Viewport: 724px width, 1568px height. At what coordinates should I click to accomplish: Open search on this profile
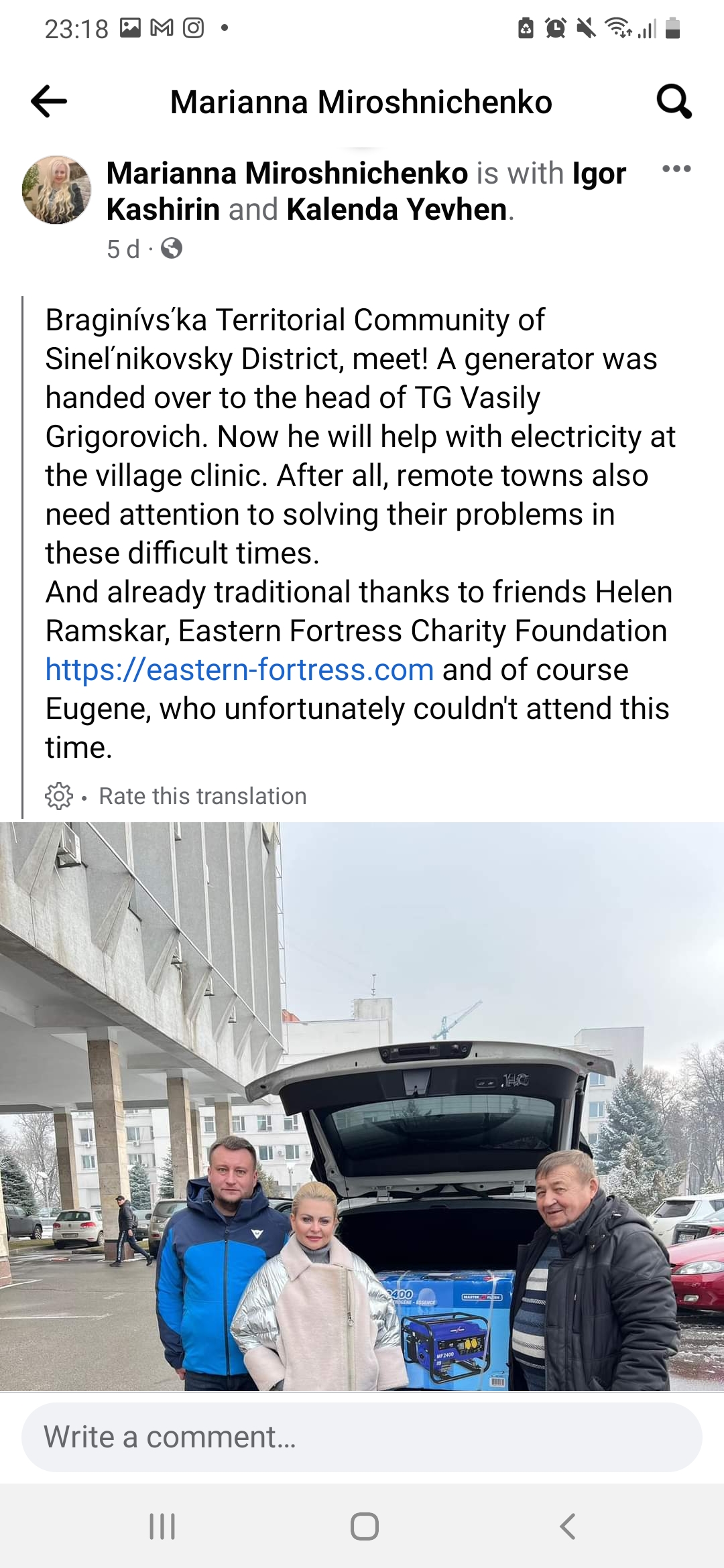(x=673, y=102)
